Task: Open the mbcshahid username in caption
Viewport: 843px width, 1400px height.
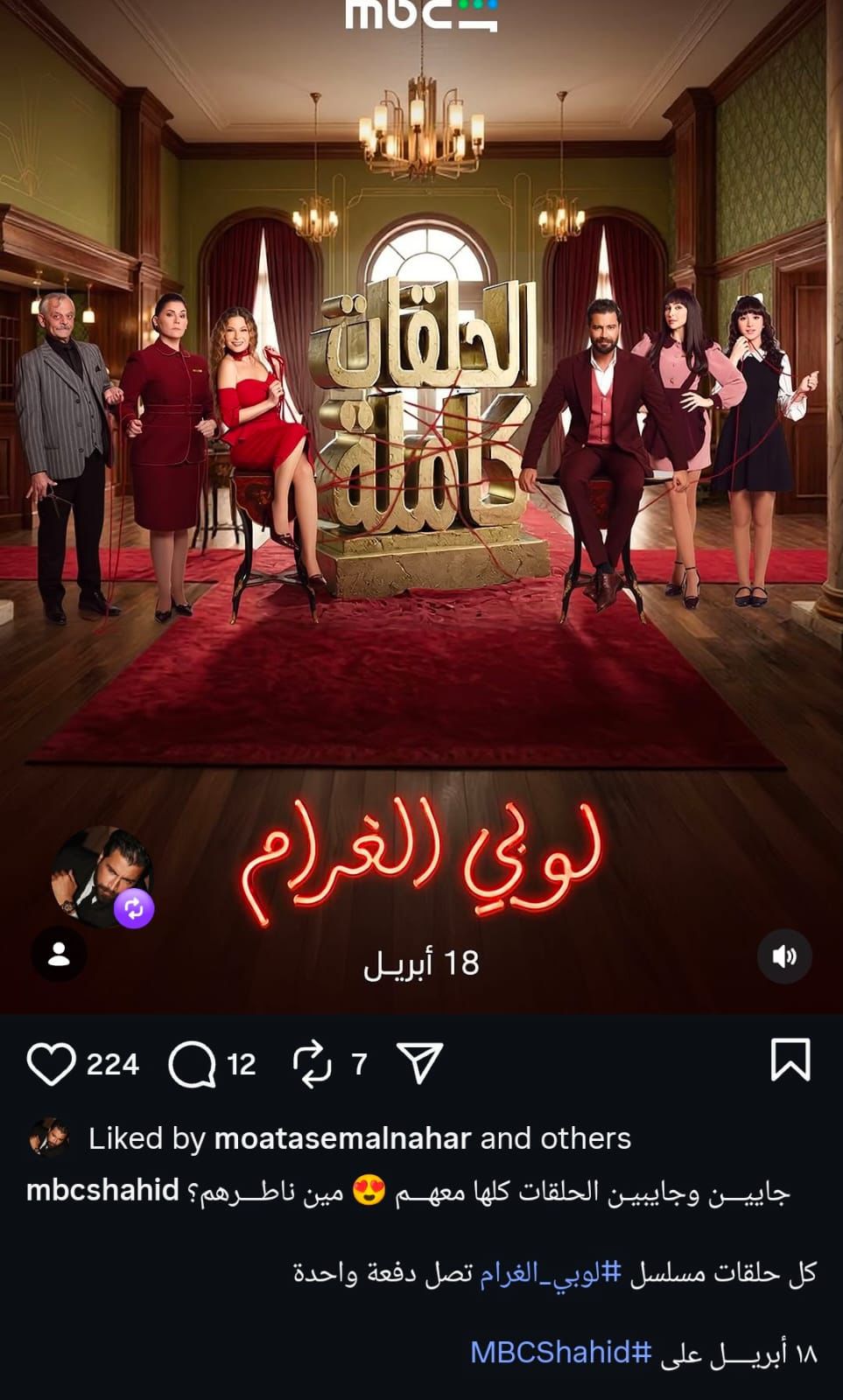Action: [102, 1191]
